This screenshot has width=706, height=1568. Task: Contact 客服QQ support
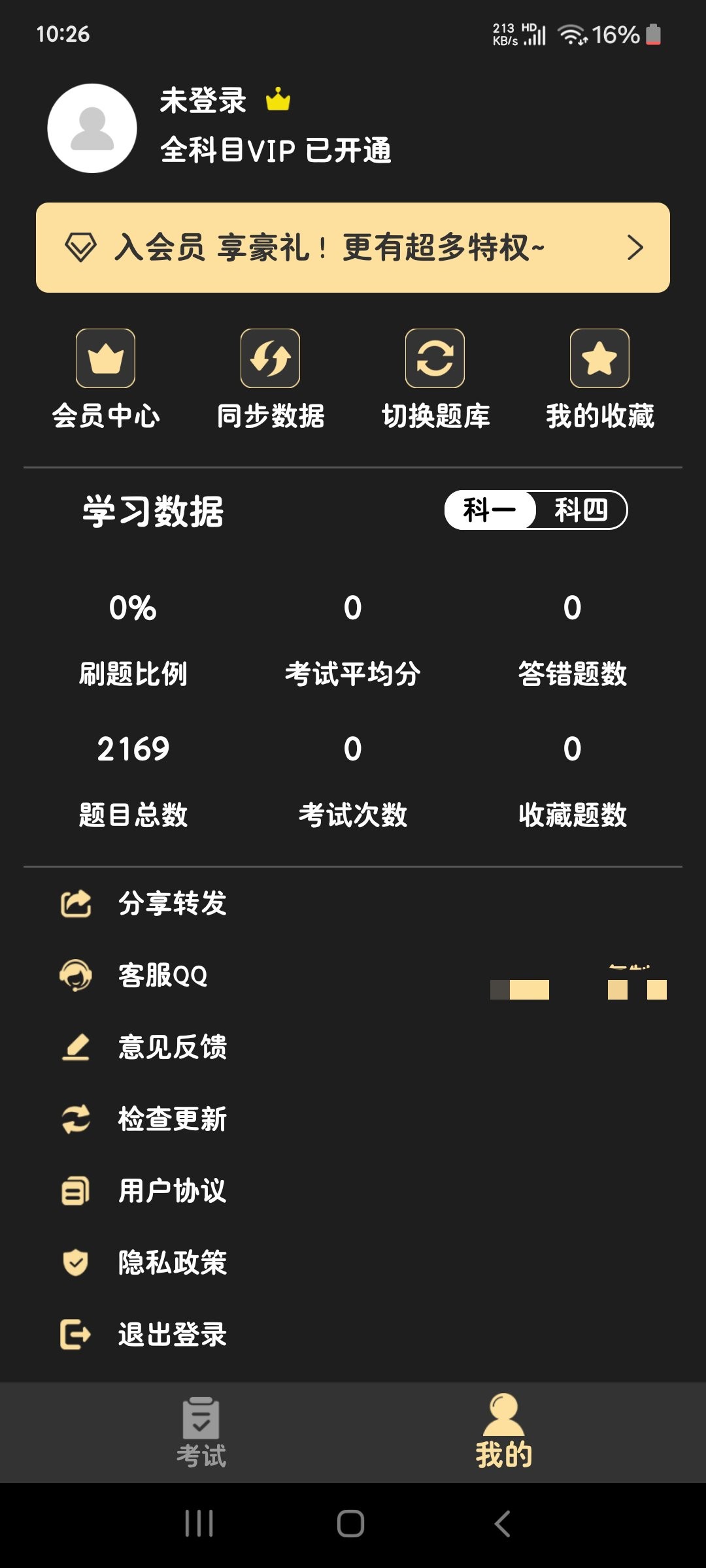pos(163,975)
